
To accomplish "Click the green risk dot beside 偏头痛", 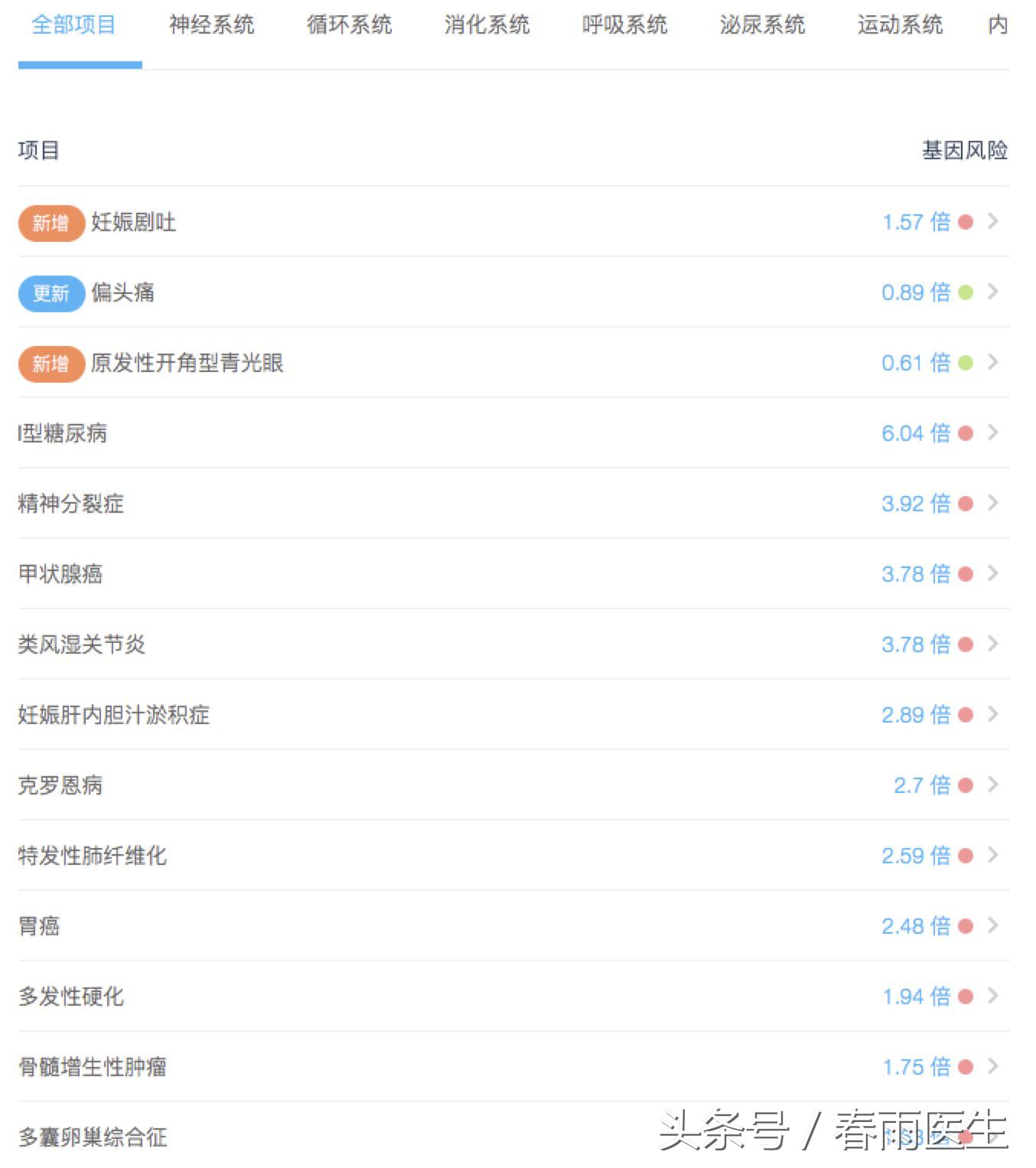I will coord(966,293).
